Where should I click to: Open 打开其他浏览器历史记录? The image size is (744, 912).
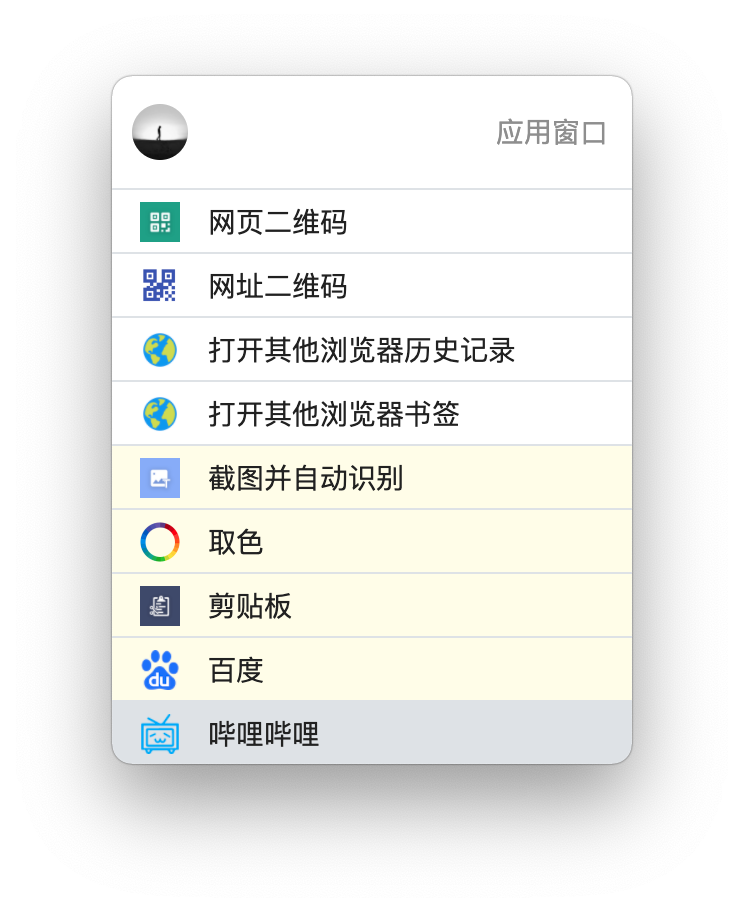coord(361,350)
